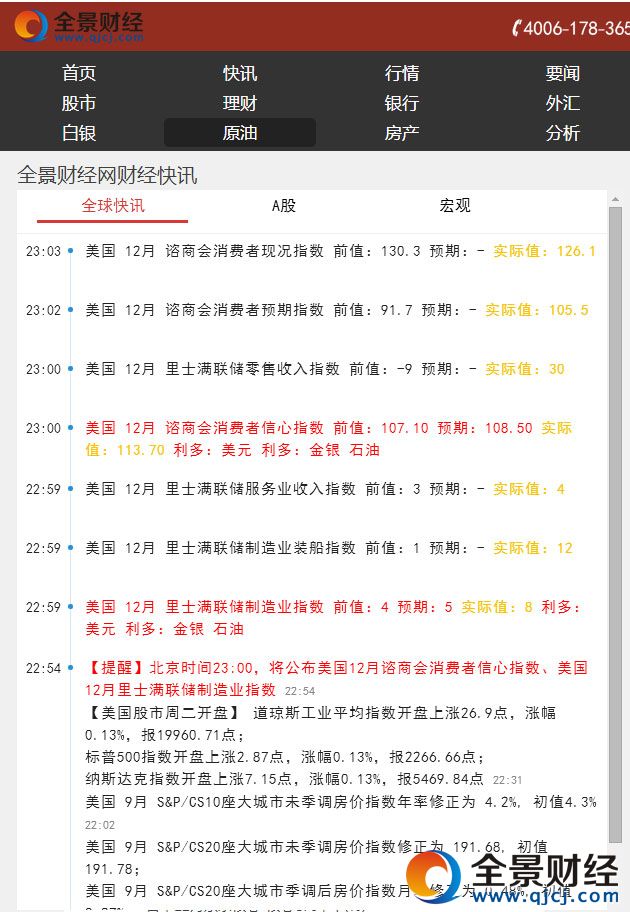Open the 行情 market quotes page

pos(401,73)
